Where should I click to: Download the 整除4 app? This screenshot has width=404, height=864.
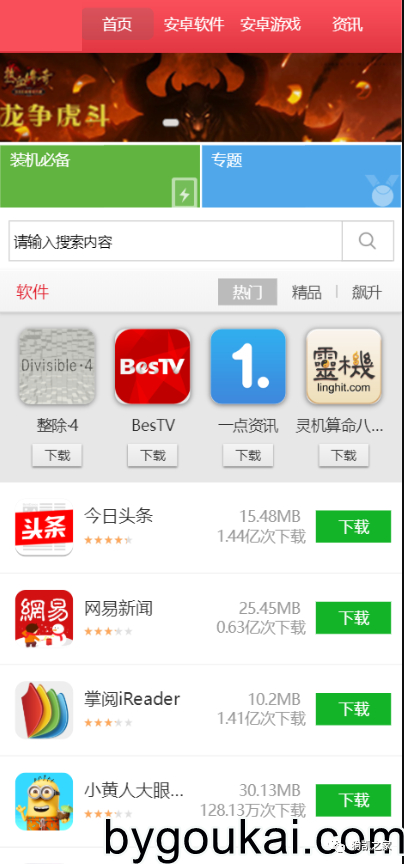click(x=57, y=456)
